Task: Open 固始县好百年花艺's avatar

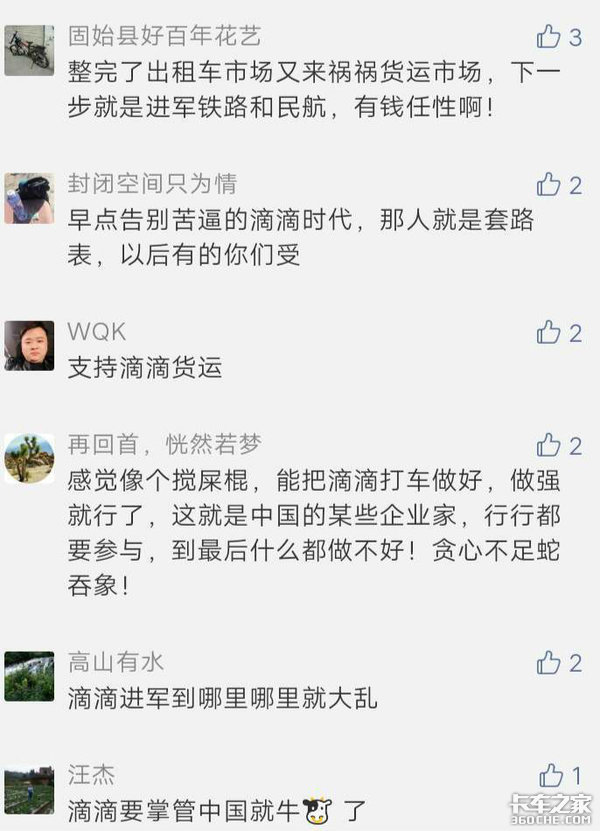Action: click(29, 51)
